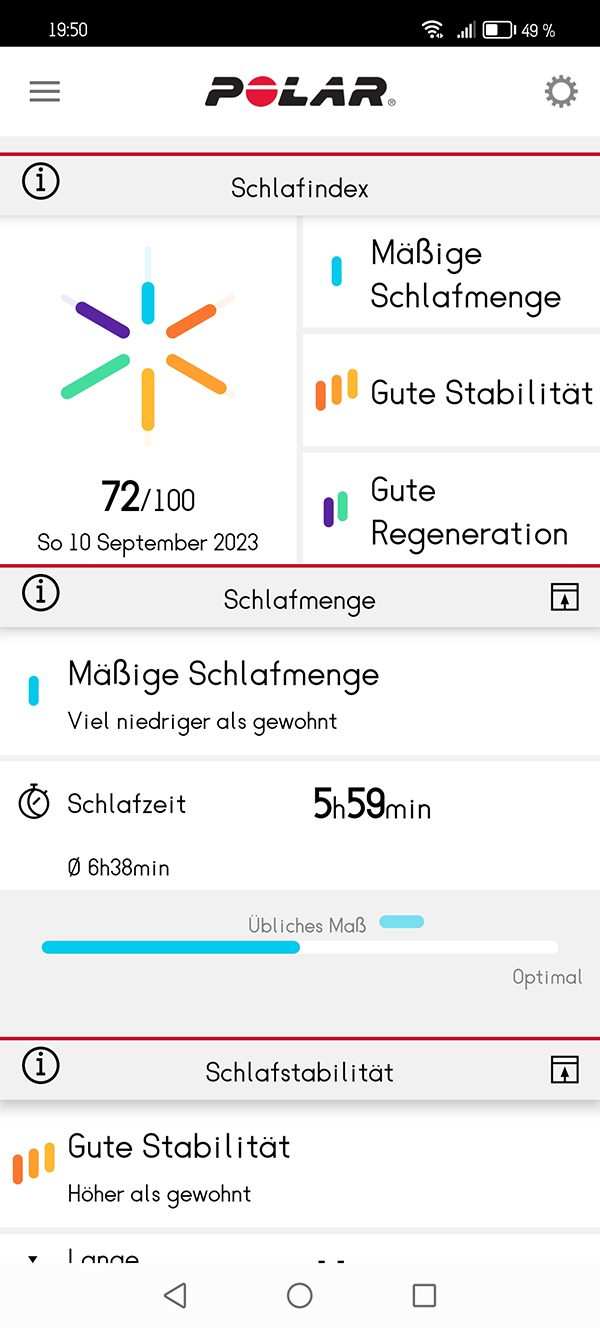Go to the home screen

300,1295
